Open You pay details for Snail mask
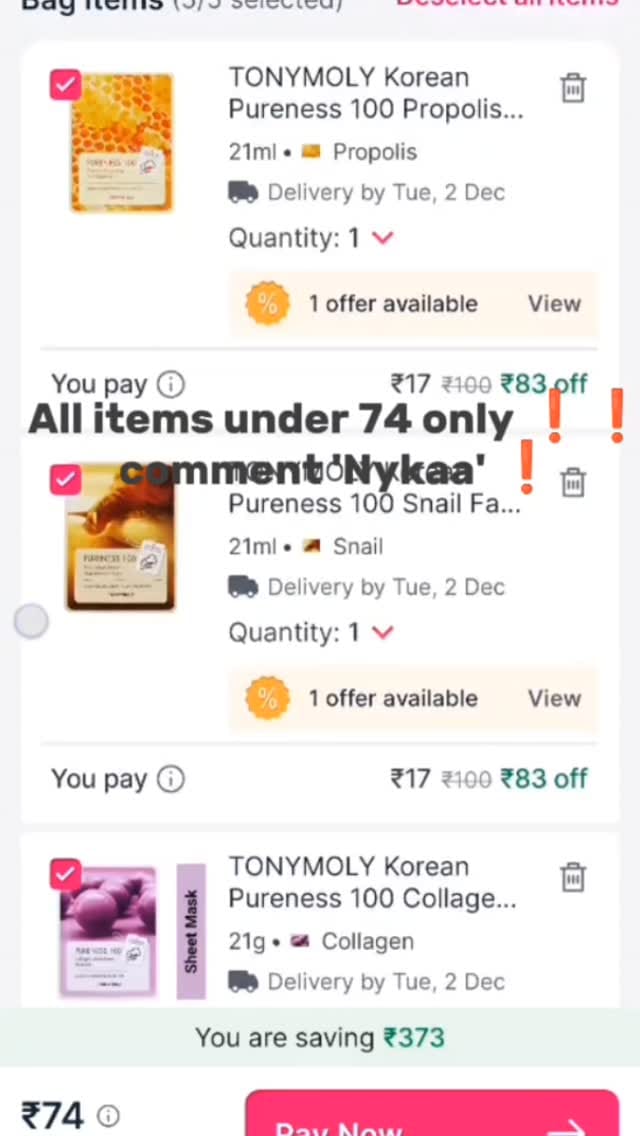 click(x=172, y=779)
